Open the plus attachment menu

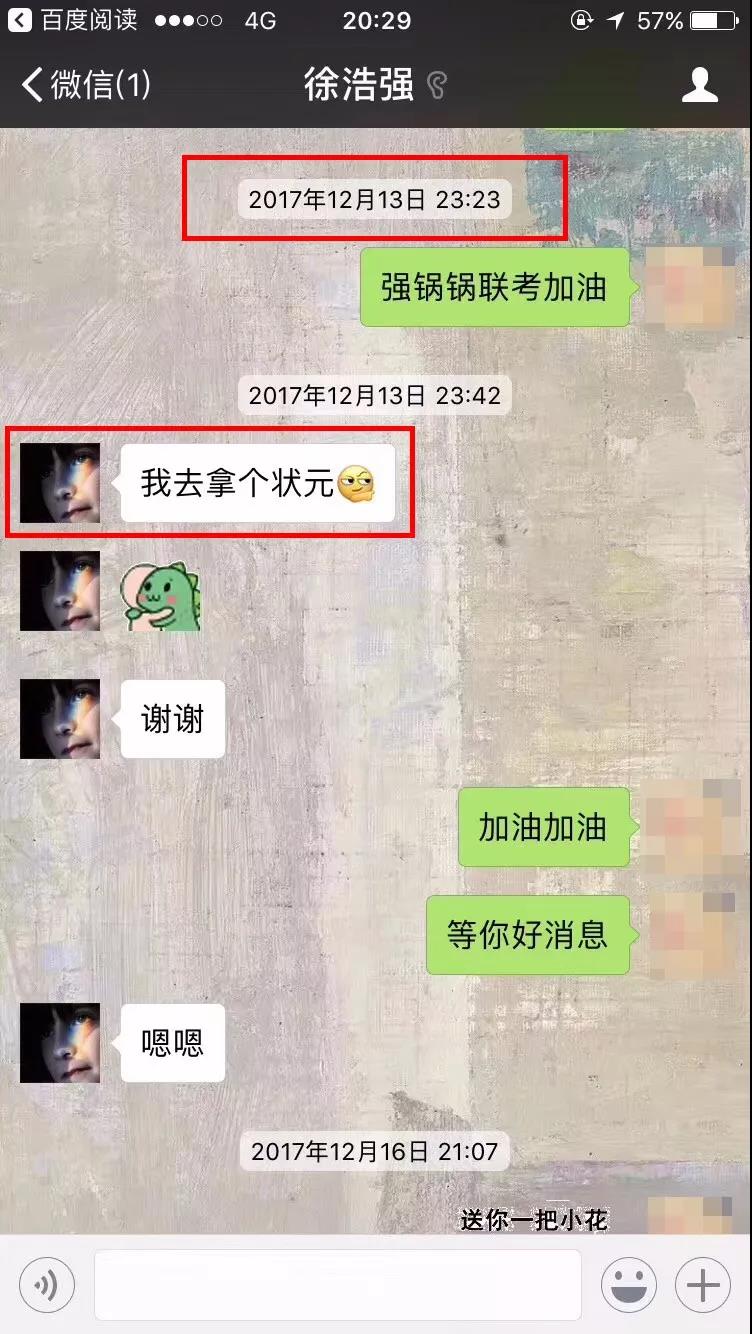tap(703, 1285)
